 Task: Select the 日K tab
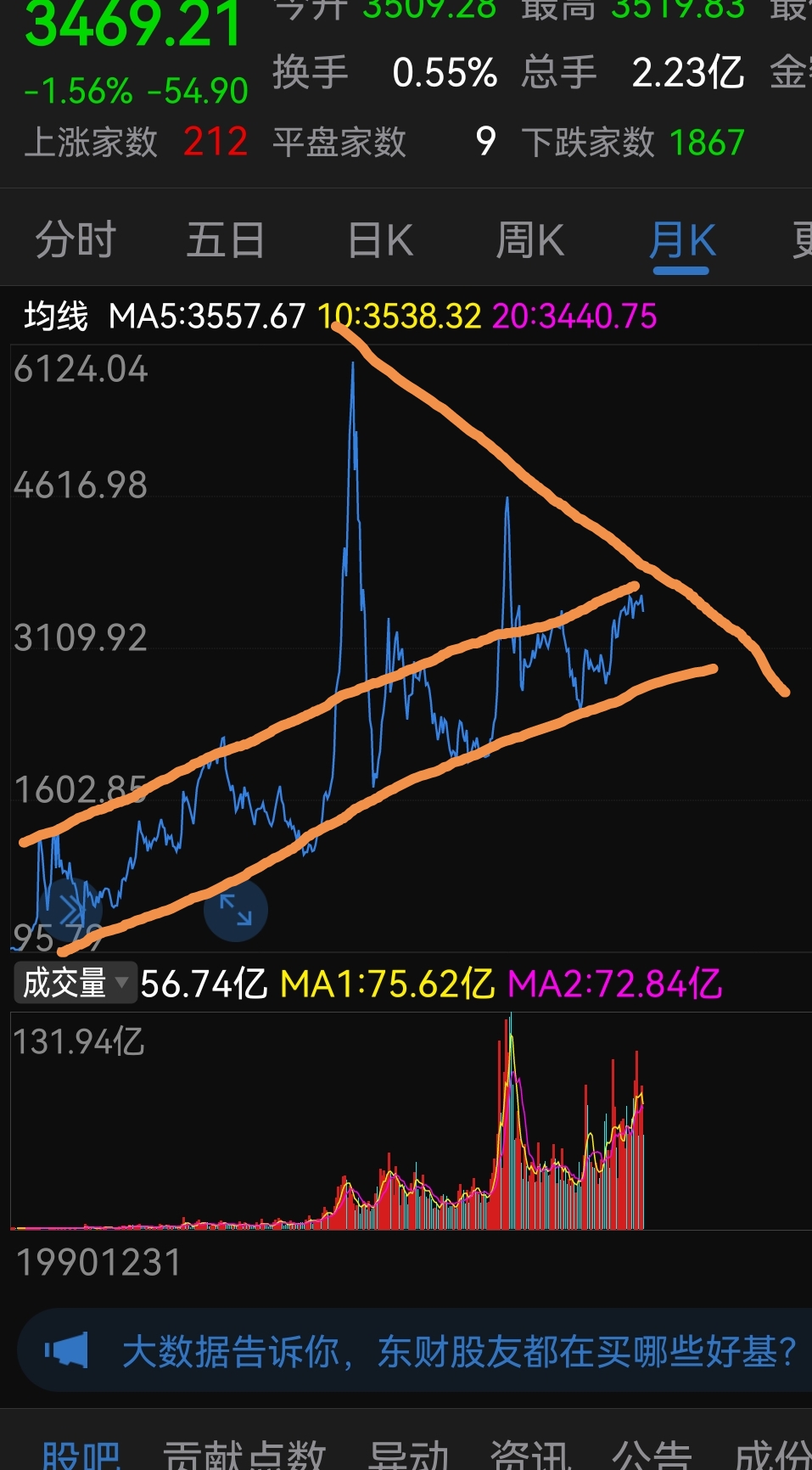377,238
